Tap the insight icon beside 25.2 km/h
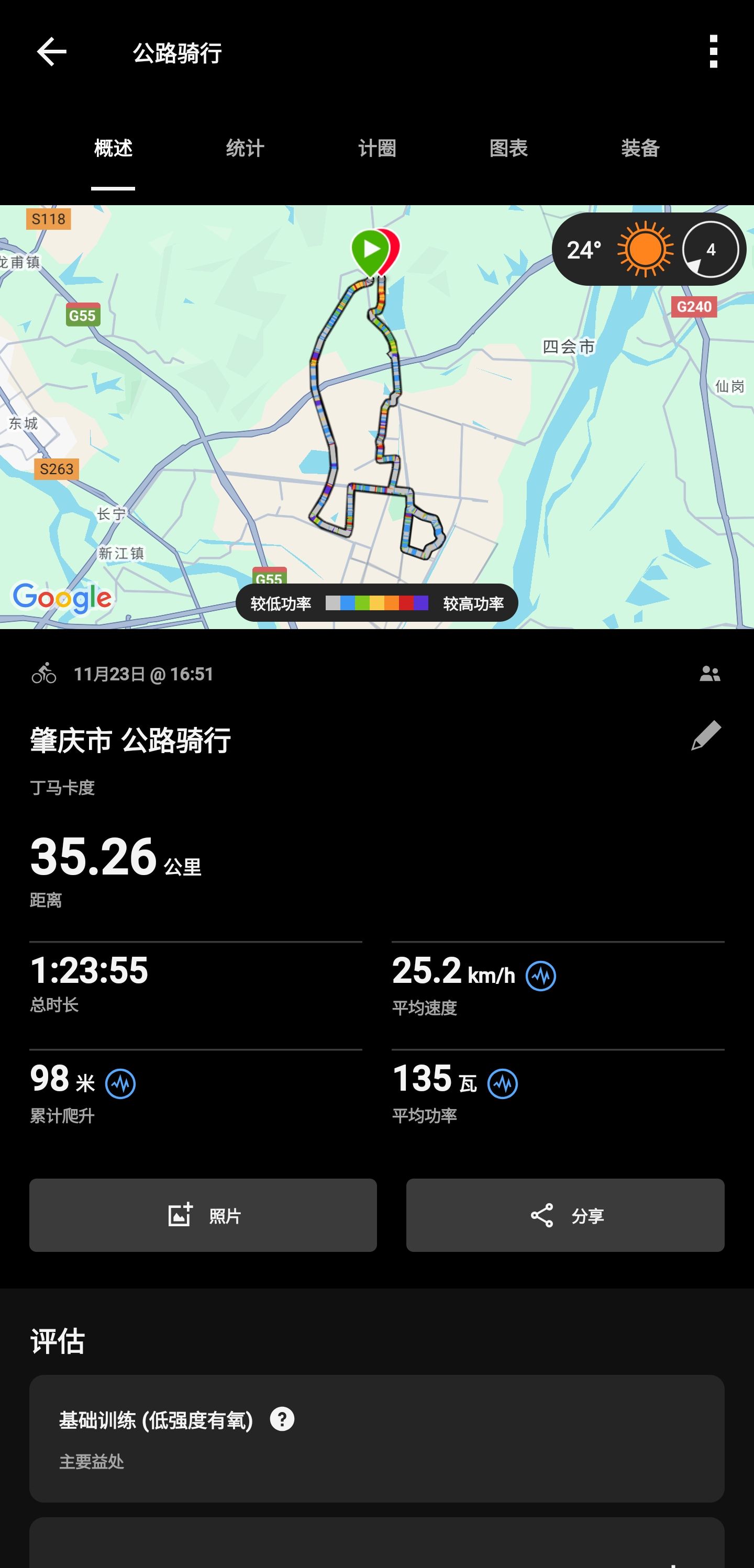 [x=541, y=976]
